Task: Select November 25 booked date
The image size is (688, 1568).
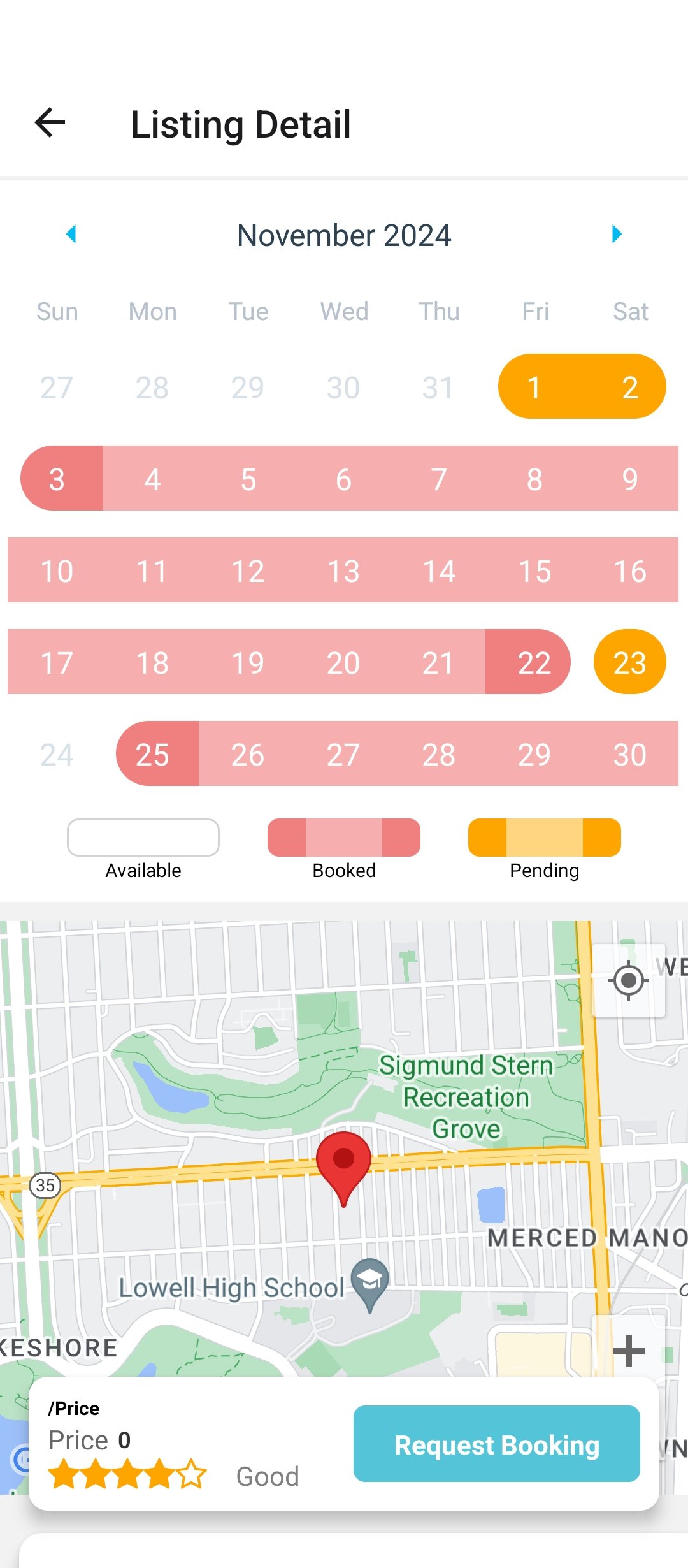Action: [x=152, y=754]
